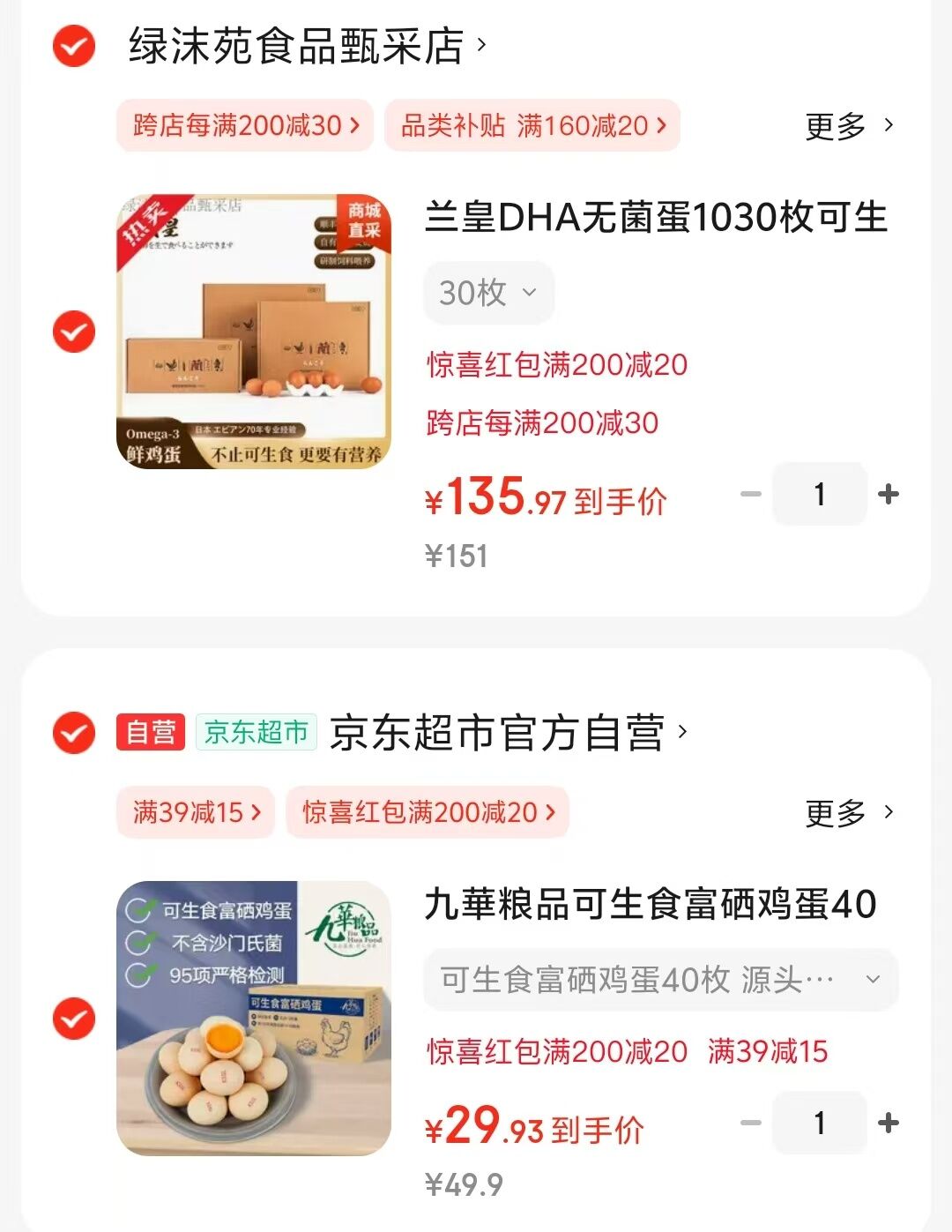Open the 品类补贴 满160减20 chip

532,125
